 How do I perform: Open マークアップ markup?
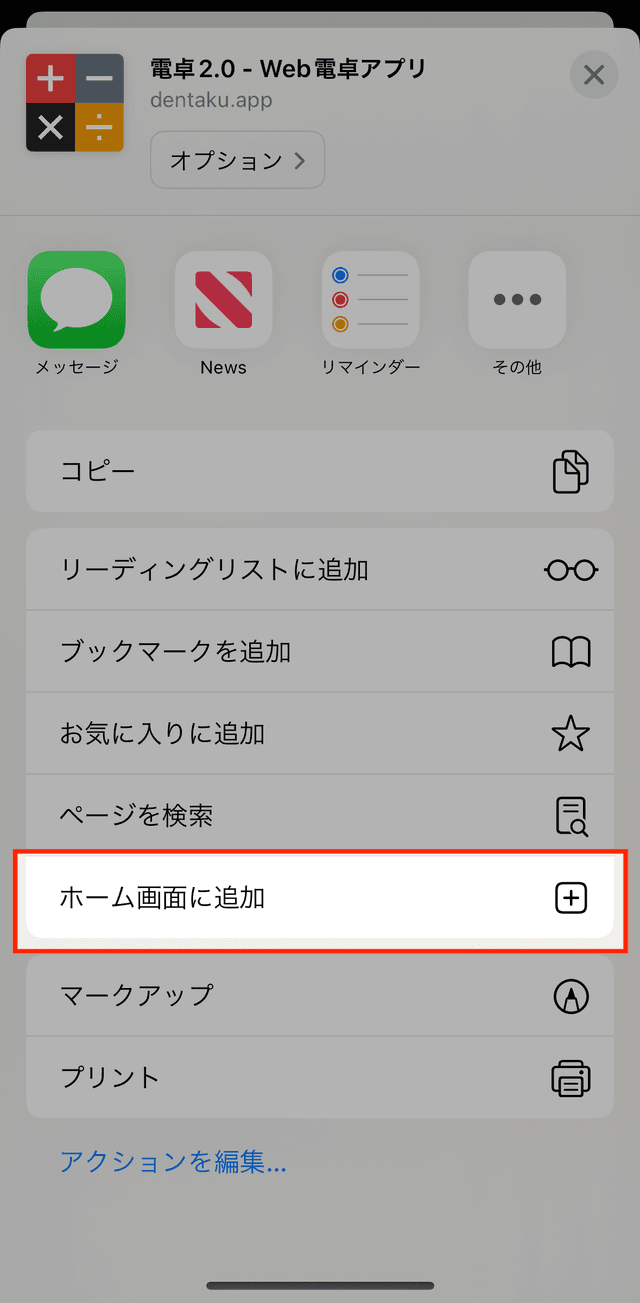click(x=320, y=996)
